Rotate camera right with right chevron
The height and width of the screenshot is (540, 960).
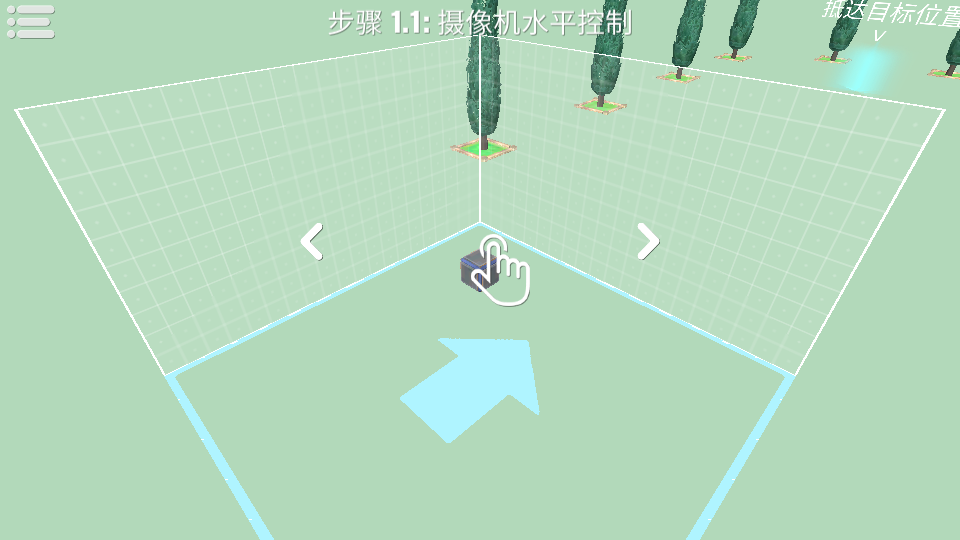pyautogui.click(x=648, y=241)
